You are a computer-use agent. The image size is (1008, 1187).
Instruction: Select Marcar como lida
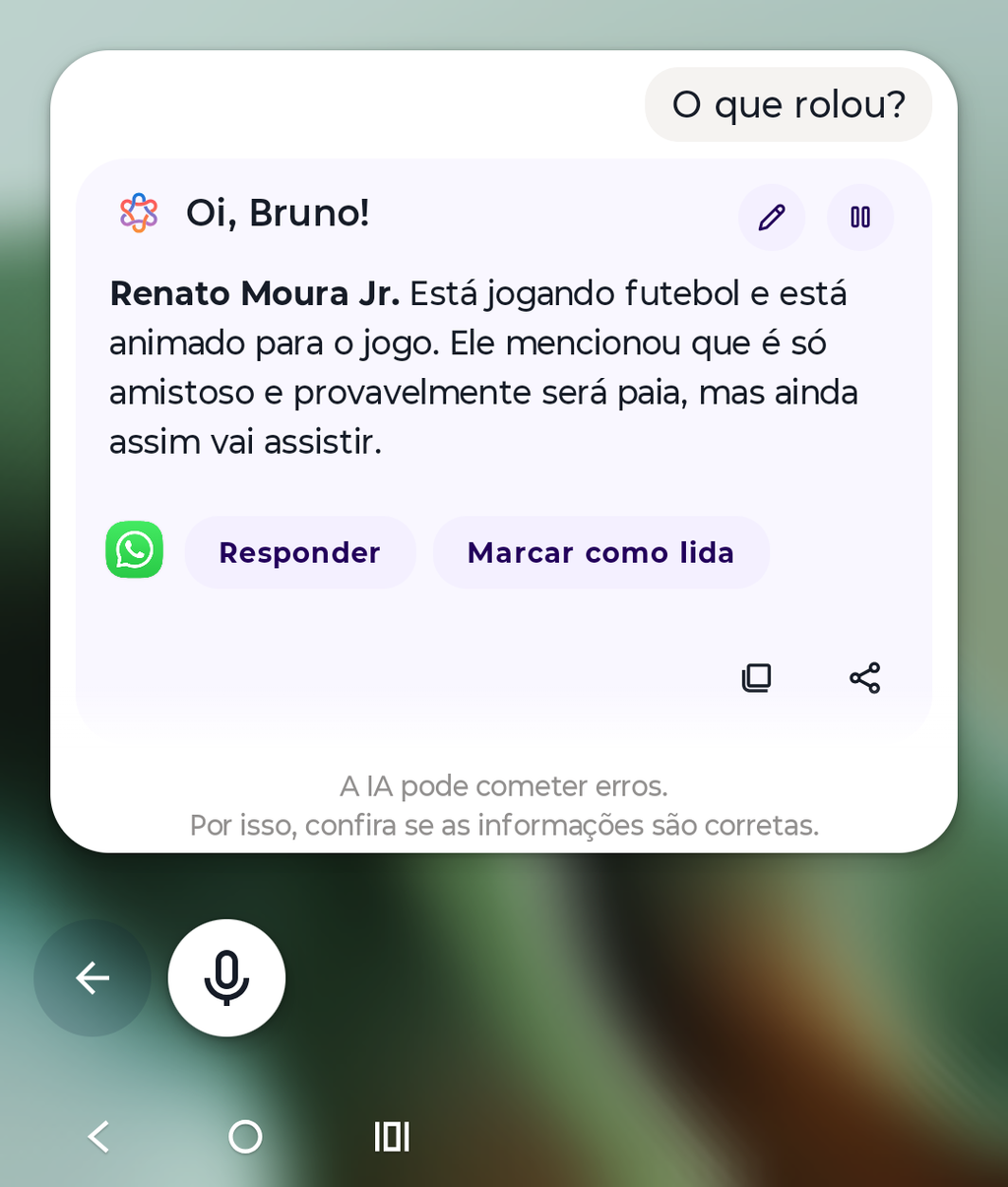pyautogui.click(x=600, y=552)
